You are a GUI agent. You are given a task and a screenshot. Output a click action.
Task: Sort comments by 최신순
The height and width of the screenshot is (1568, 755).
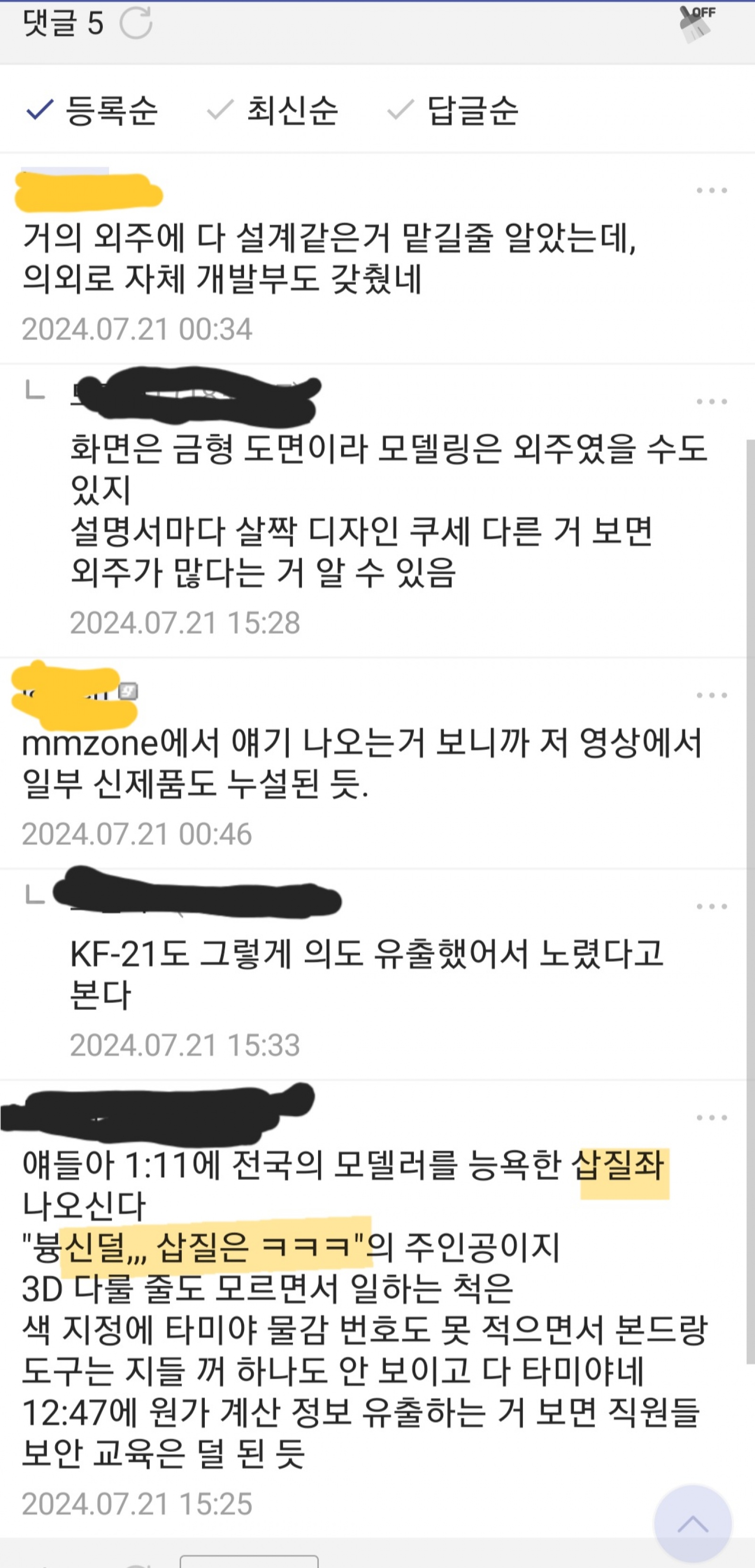click(x=273, y=111)
